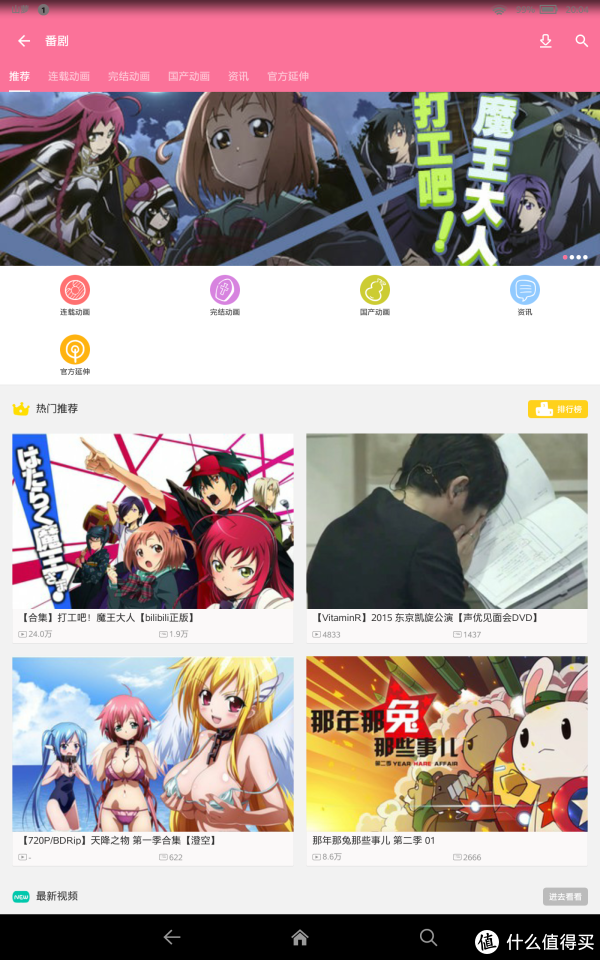Tap the green 国产动画 category icon
Image resolution: width=600 pixels, height=960 pixels.
pyautogui.click(x=375, y=291)
